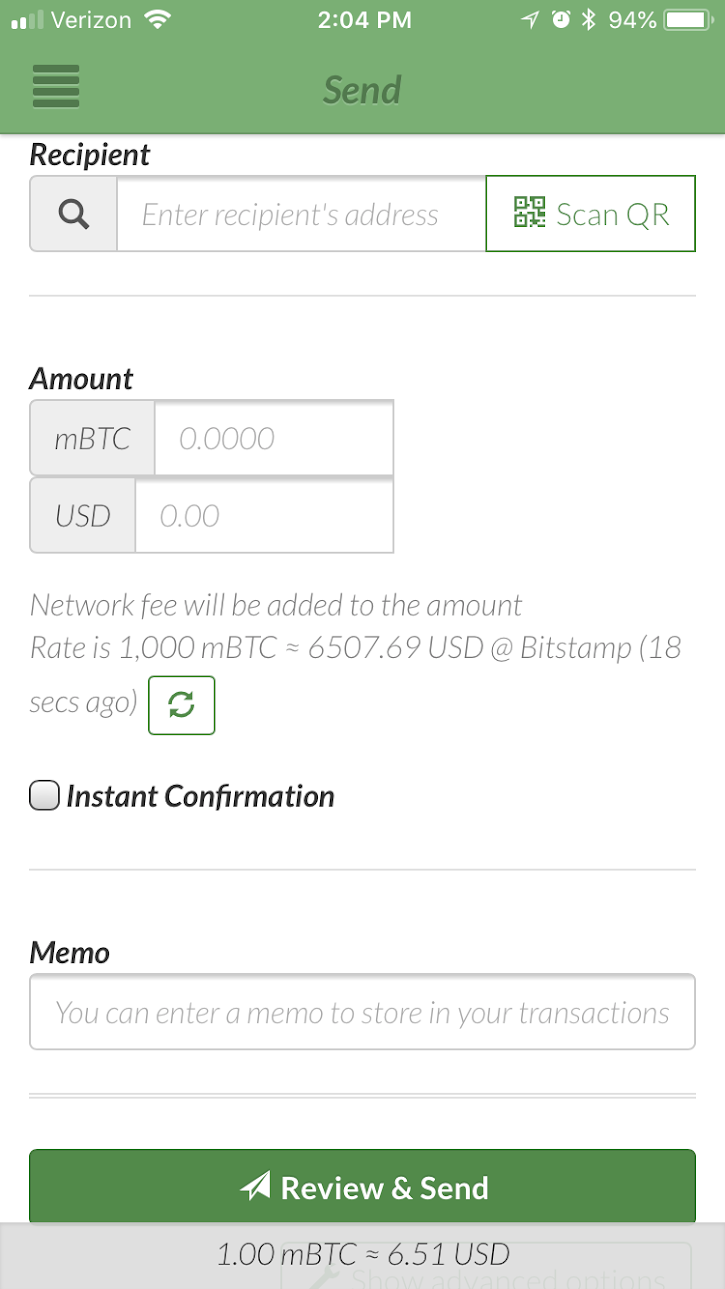The image size is (725, 1289).
Task: Enter amount in the mBTC field
Action: tap(273, 438)
